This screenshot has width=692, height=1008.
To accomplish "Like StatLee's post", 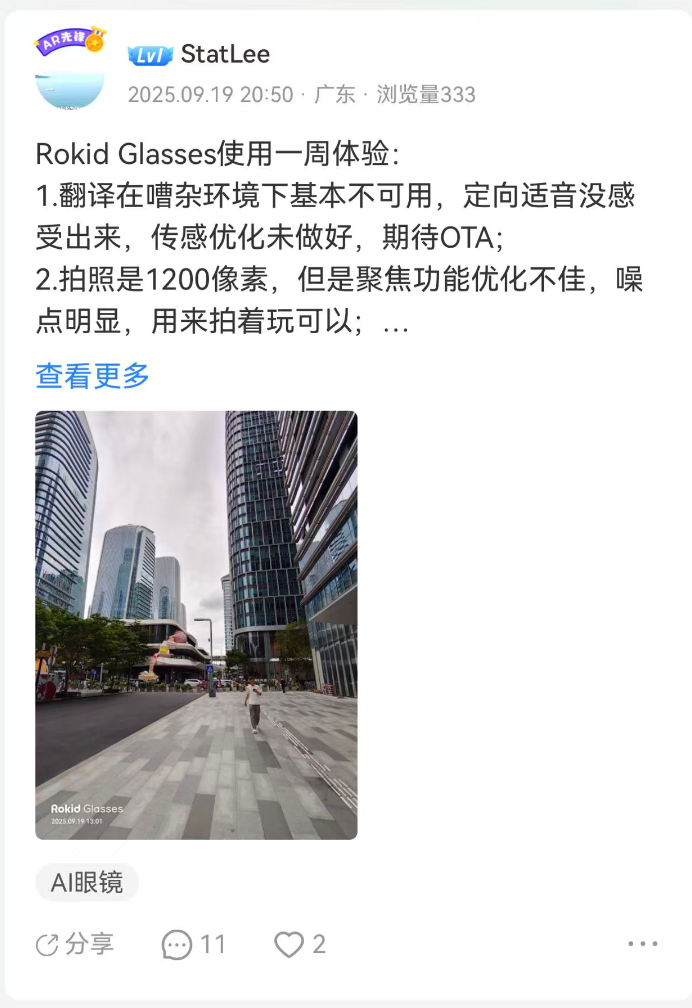I will 299,944.
